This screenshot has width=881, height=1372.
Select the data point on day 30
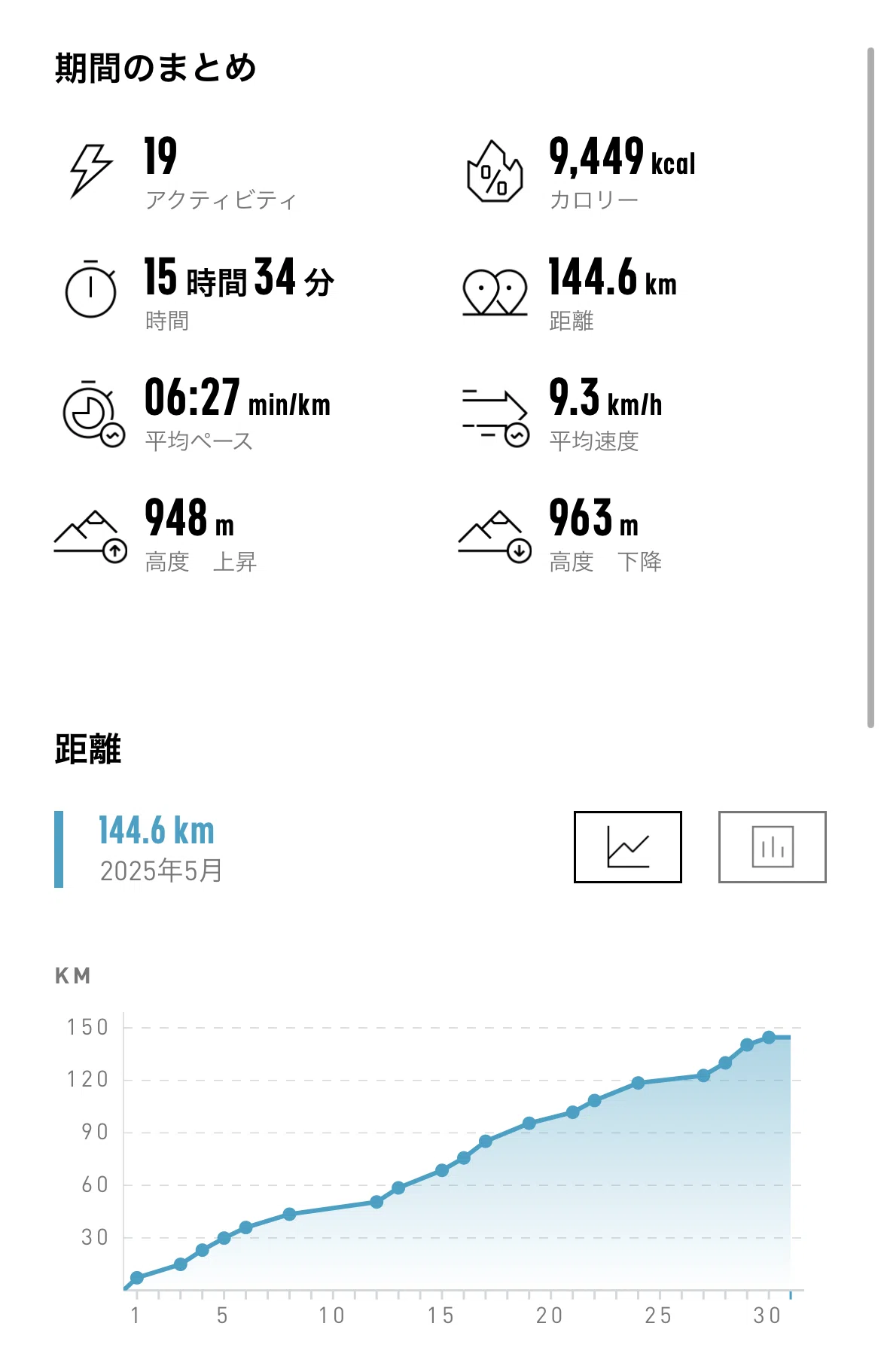(769, 1037)
